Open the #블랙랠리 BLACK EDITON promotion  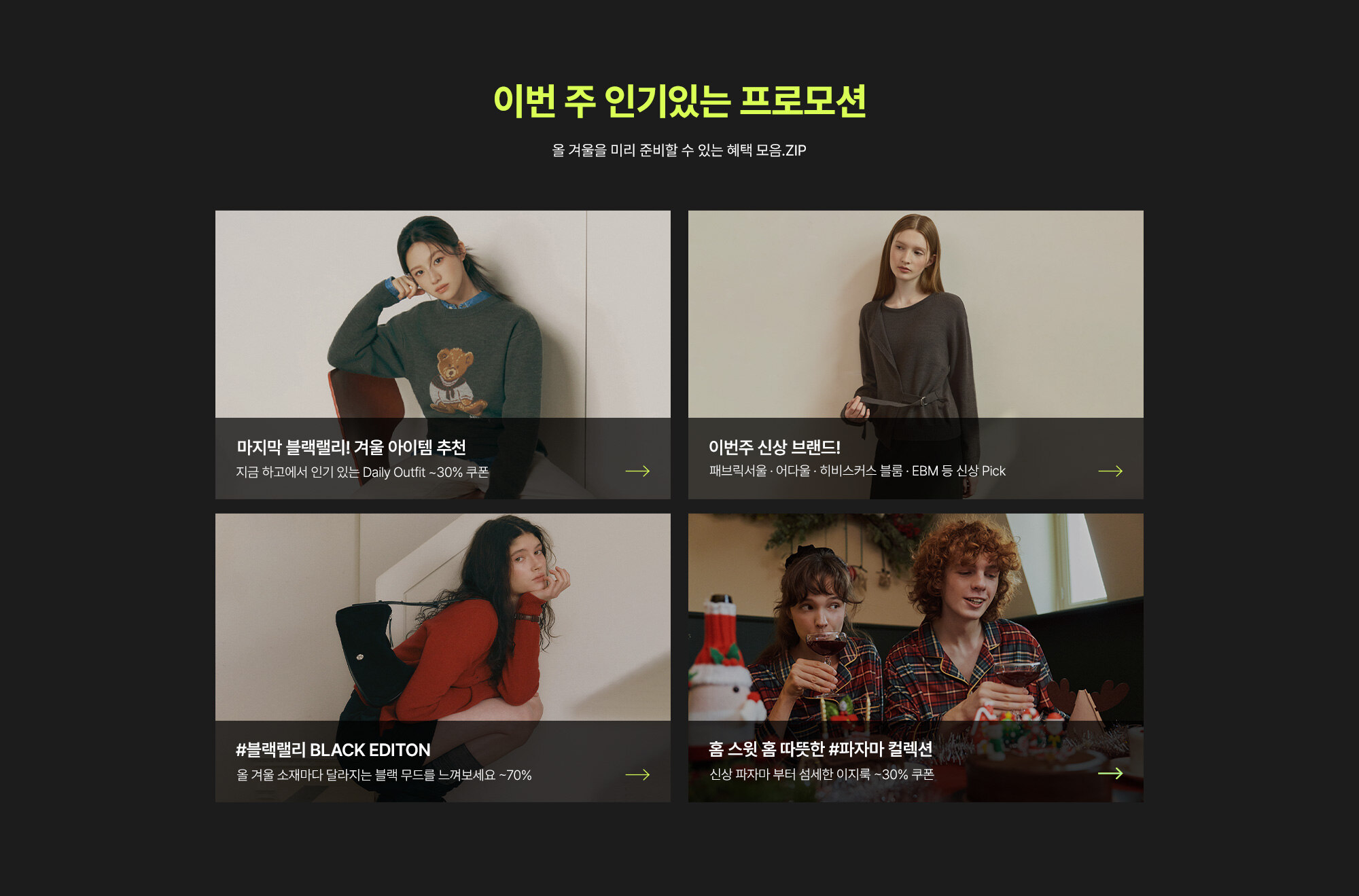442,658
